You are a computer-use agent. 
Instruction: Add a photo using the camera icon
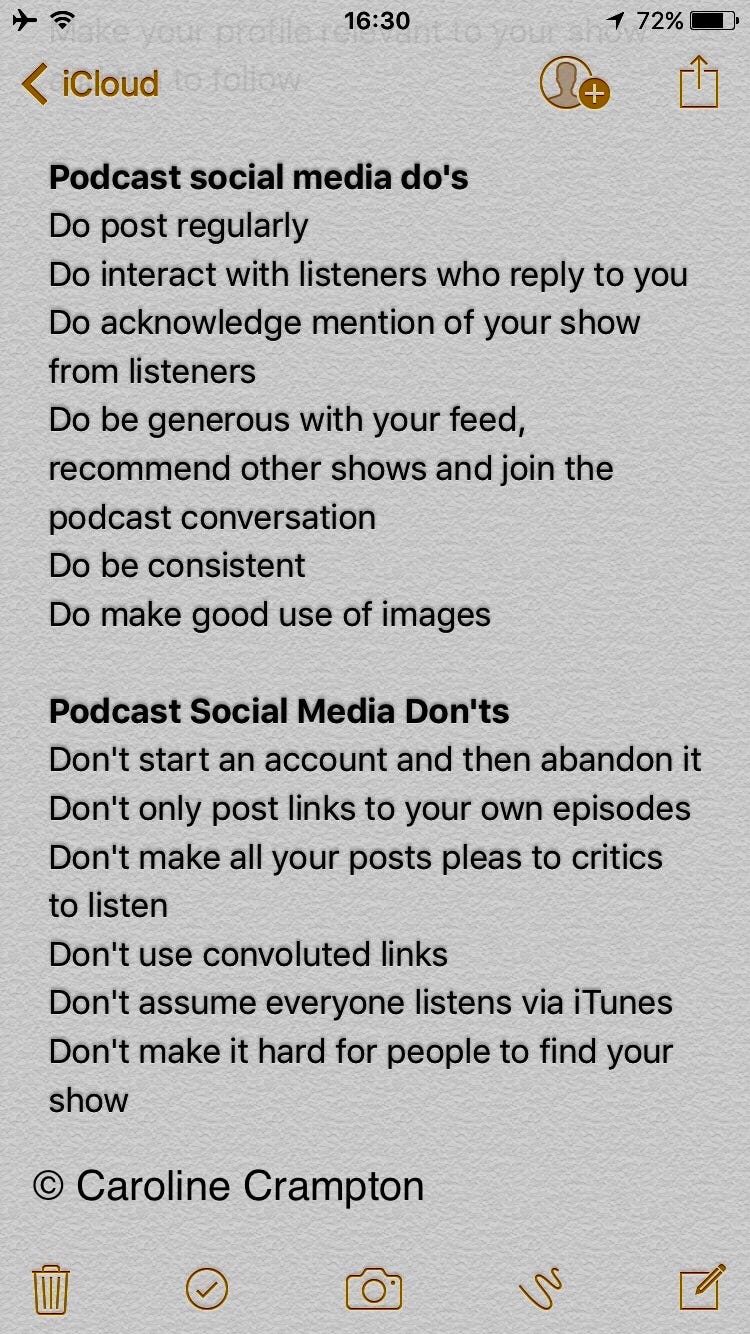click(x=373, y=1289)
